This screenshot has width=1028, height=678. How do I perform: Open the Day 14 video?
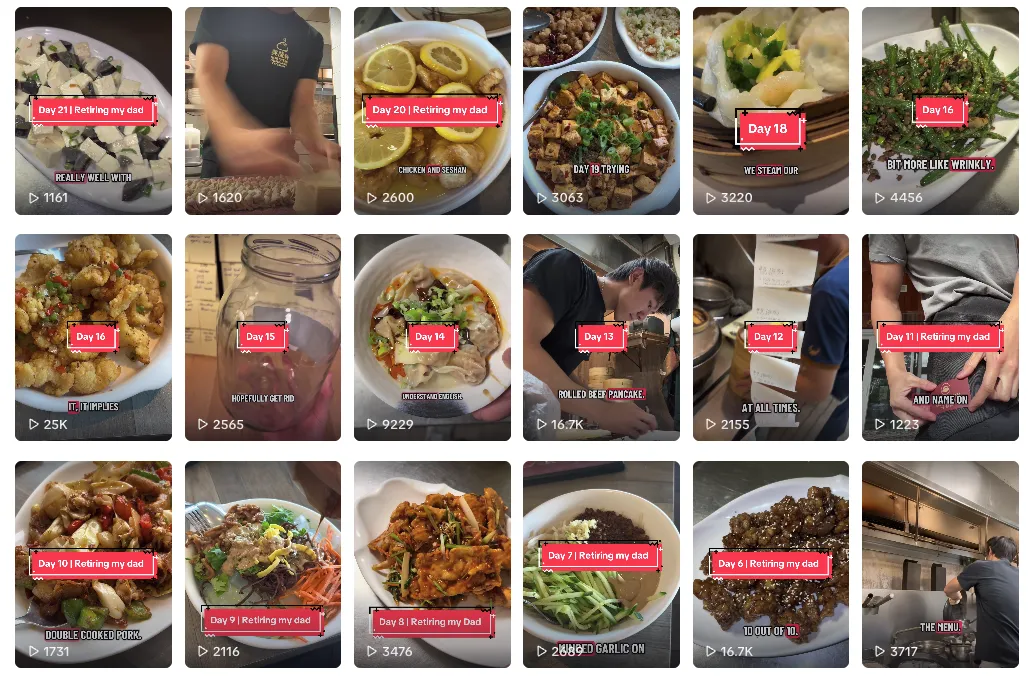click(x=432, y=337)
